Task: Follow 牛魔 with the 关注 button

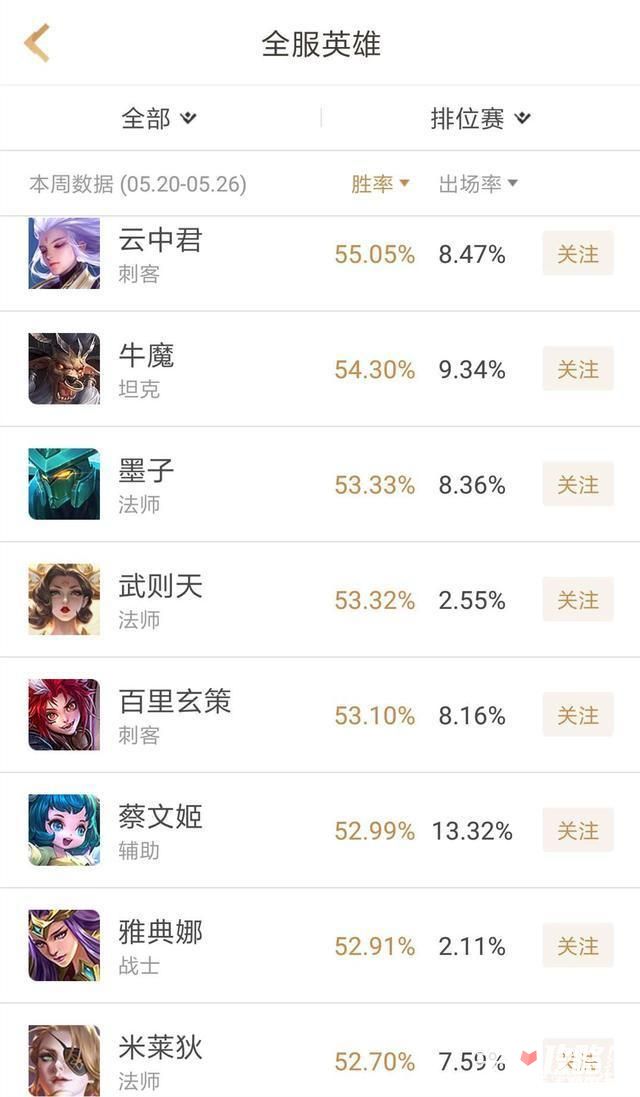Action: coord(578,369)
